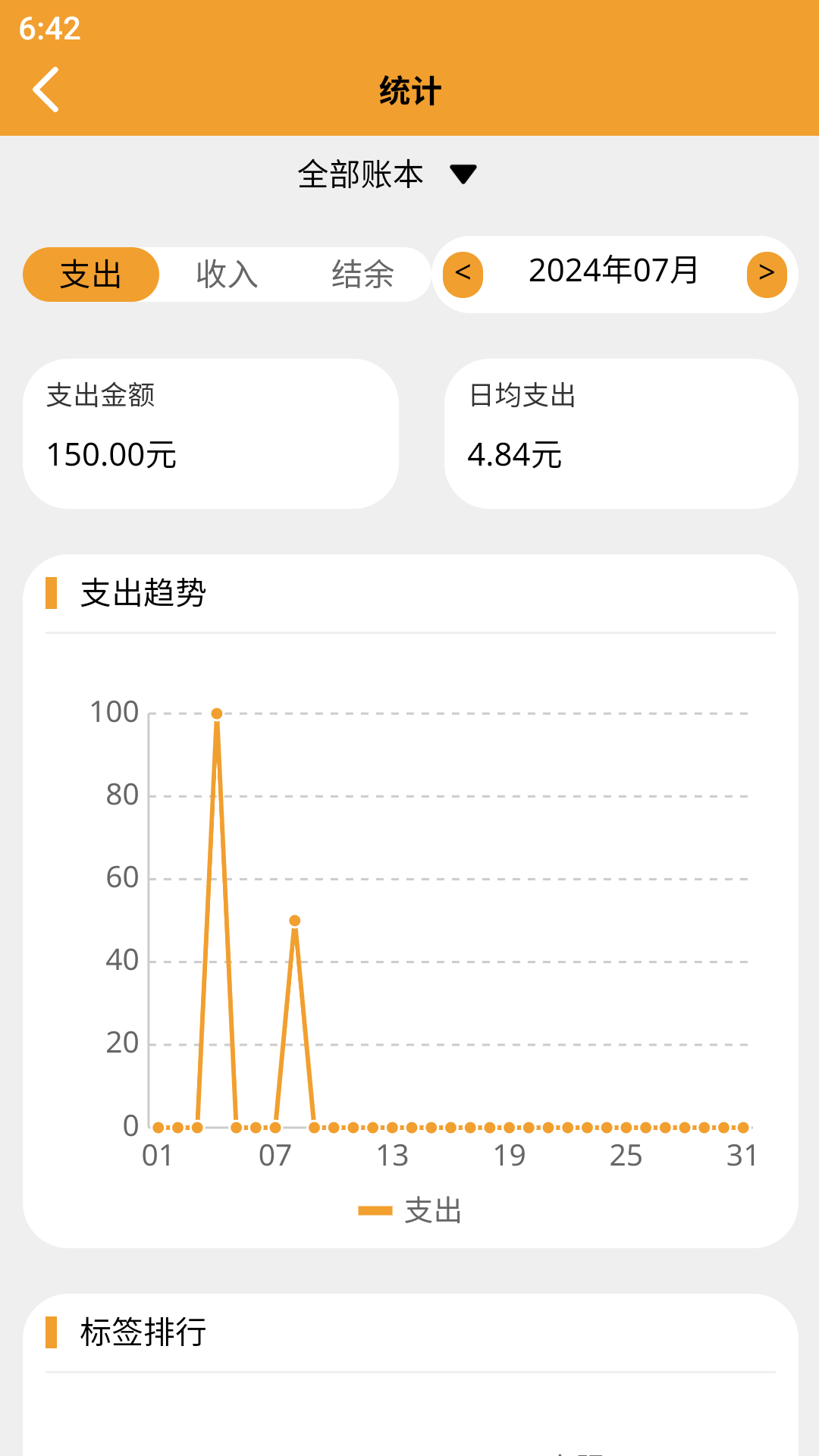Tap the data point at value 50
This screenshot has height=1456, width=819.
(295, 920)
